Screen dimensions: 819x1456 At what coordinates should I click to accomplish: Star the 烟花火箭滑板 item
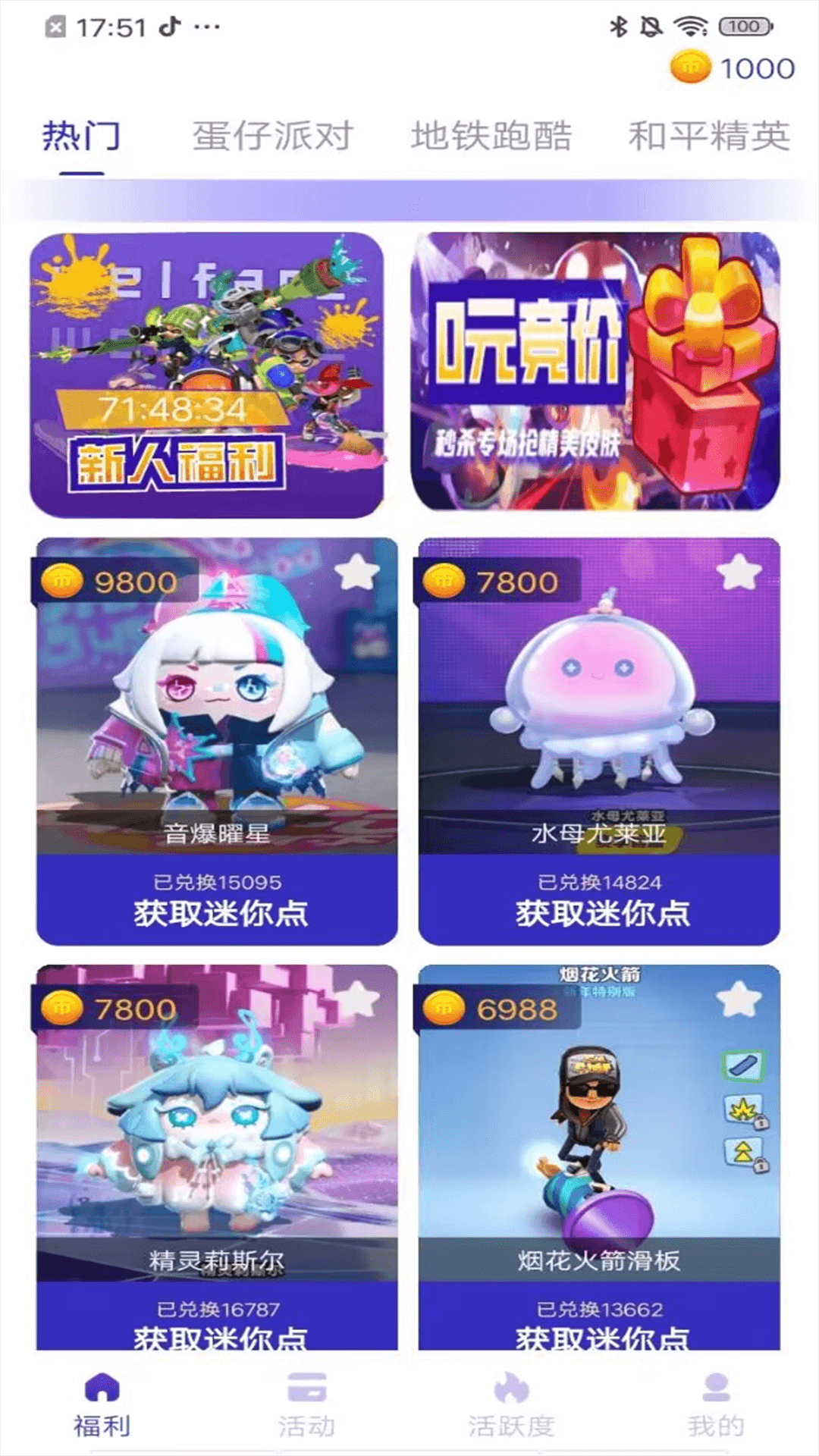coord(739,1000)
